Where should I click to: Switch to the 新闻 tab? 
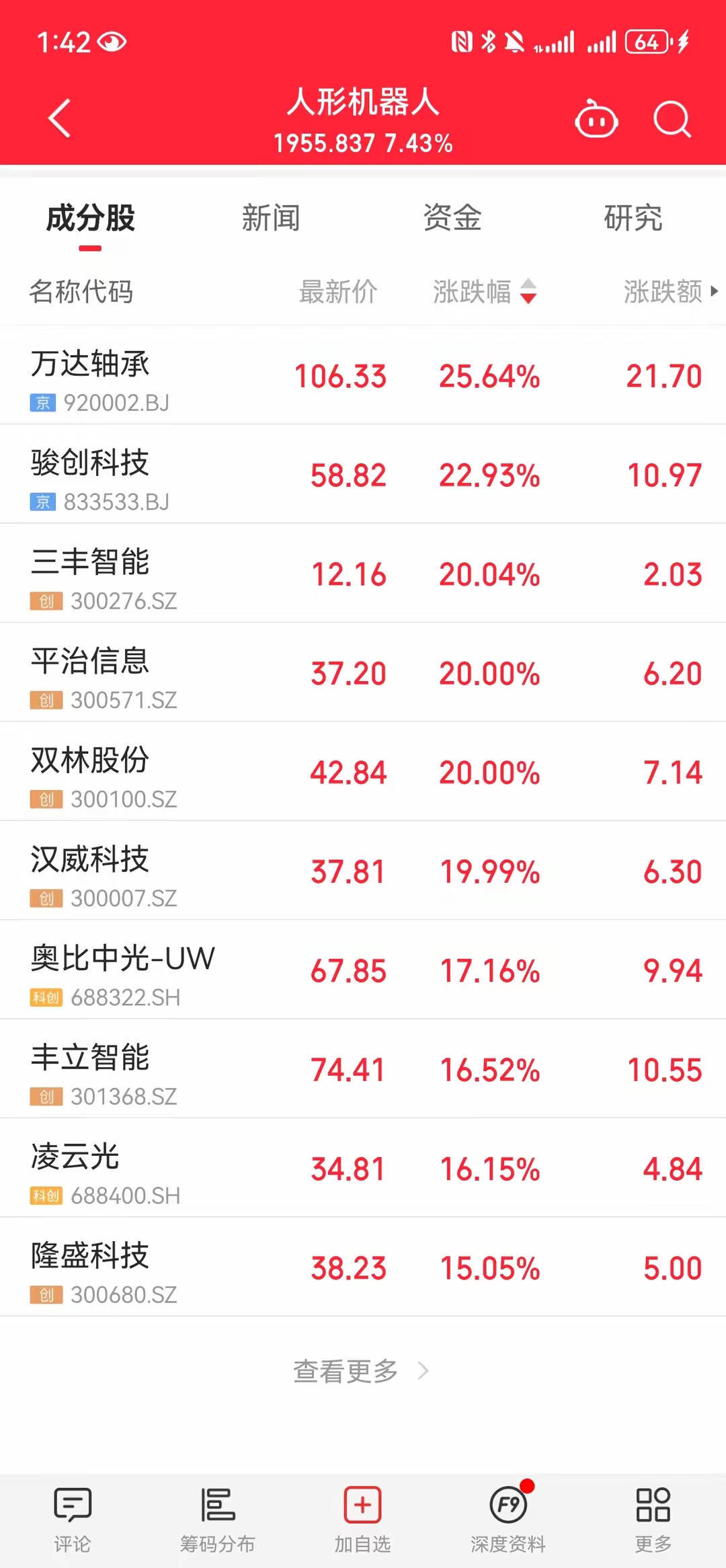270,218
